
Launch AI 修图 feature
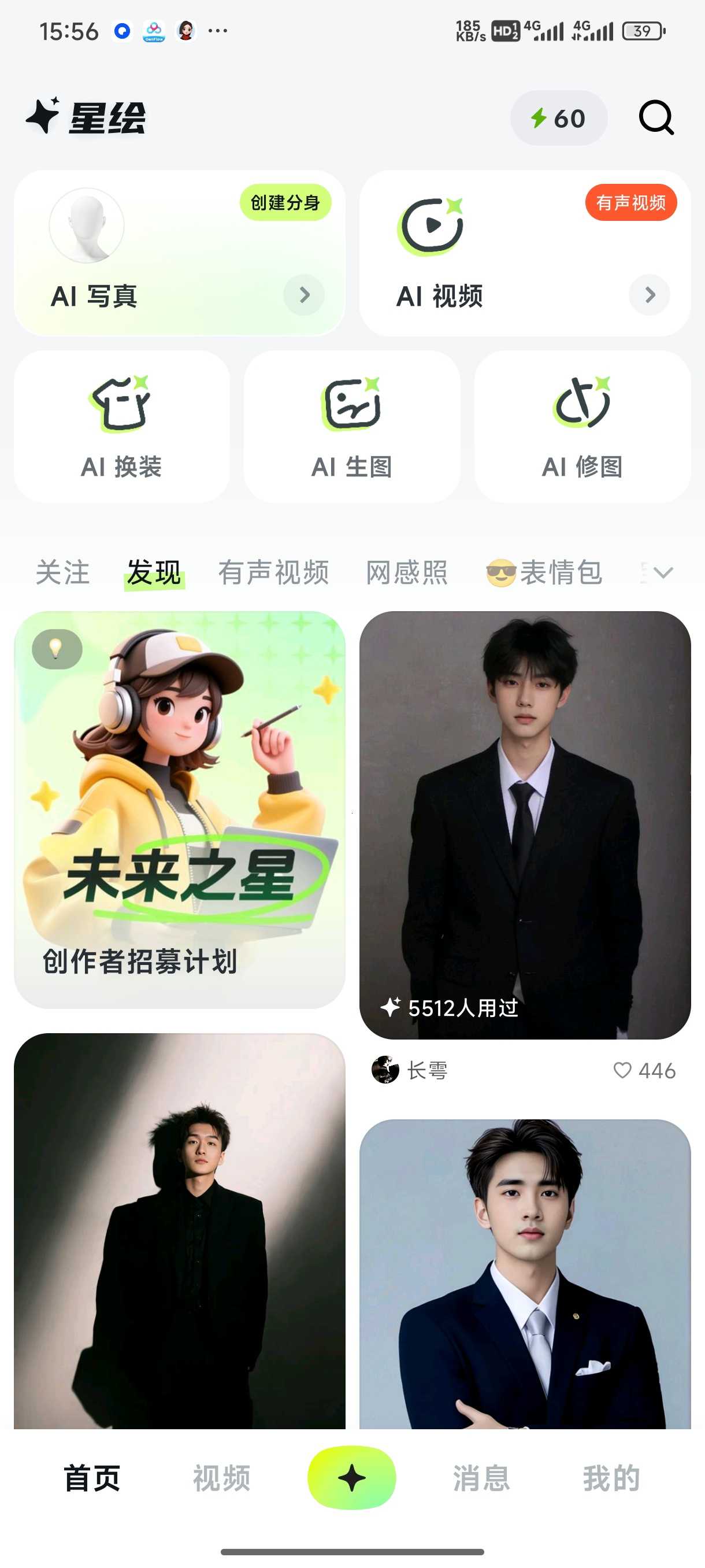[582, 426]
